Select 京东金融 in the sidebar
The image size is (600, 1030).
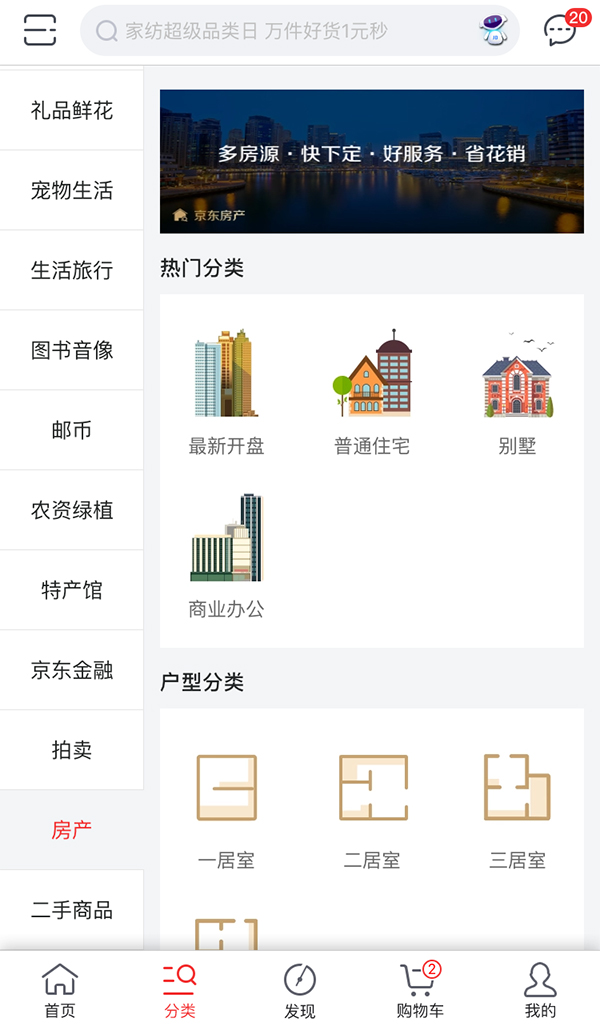72,670
